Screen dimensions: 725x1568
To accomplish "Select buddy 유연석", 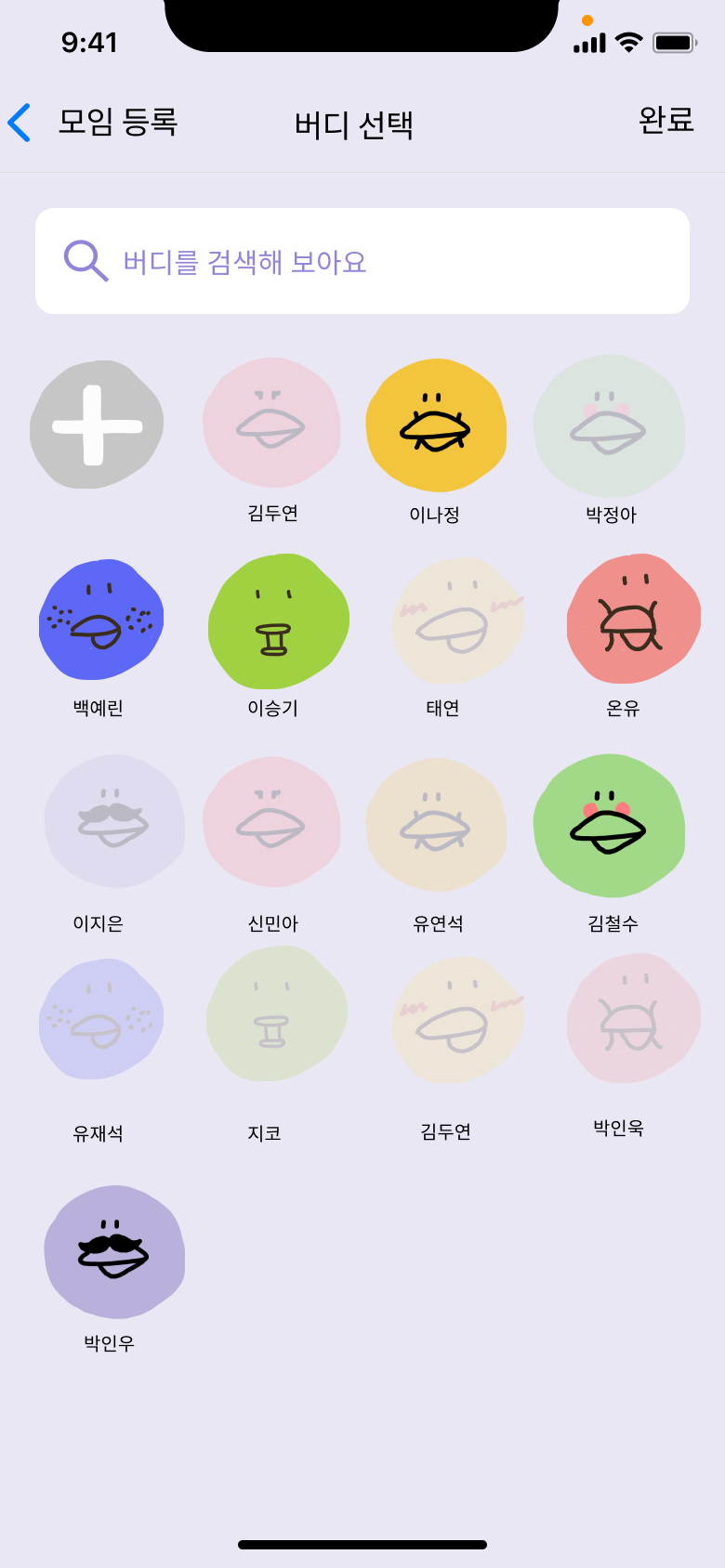I will (x=436, y=825).
